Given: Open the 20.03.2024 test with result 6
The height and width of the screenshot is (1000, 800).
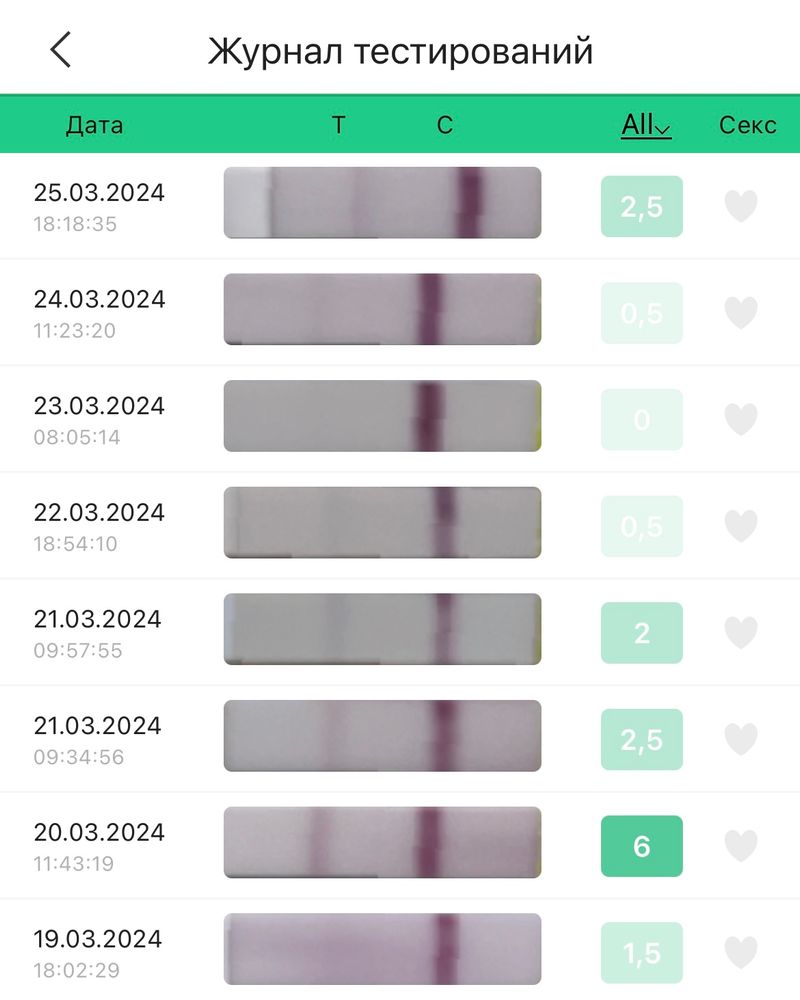Looking at the screenshot, I should click(x=382, y=843).
